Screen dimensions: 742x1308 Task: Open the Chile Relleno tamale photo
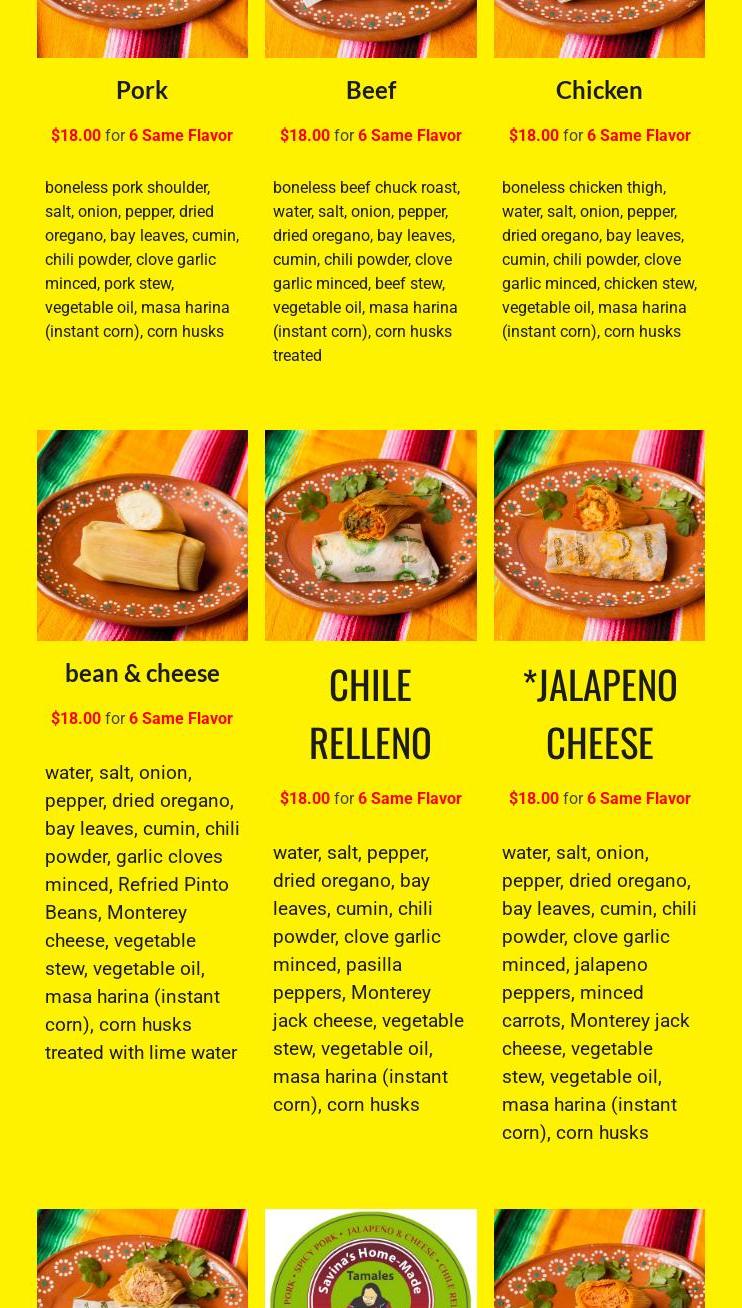coord(371,535)
